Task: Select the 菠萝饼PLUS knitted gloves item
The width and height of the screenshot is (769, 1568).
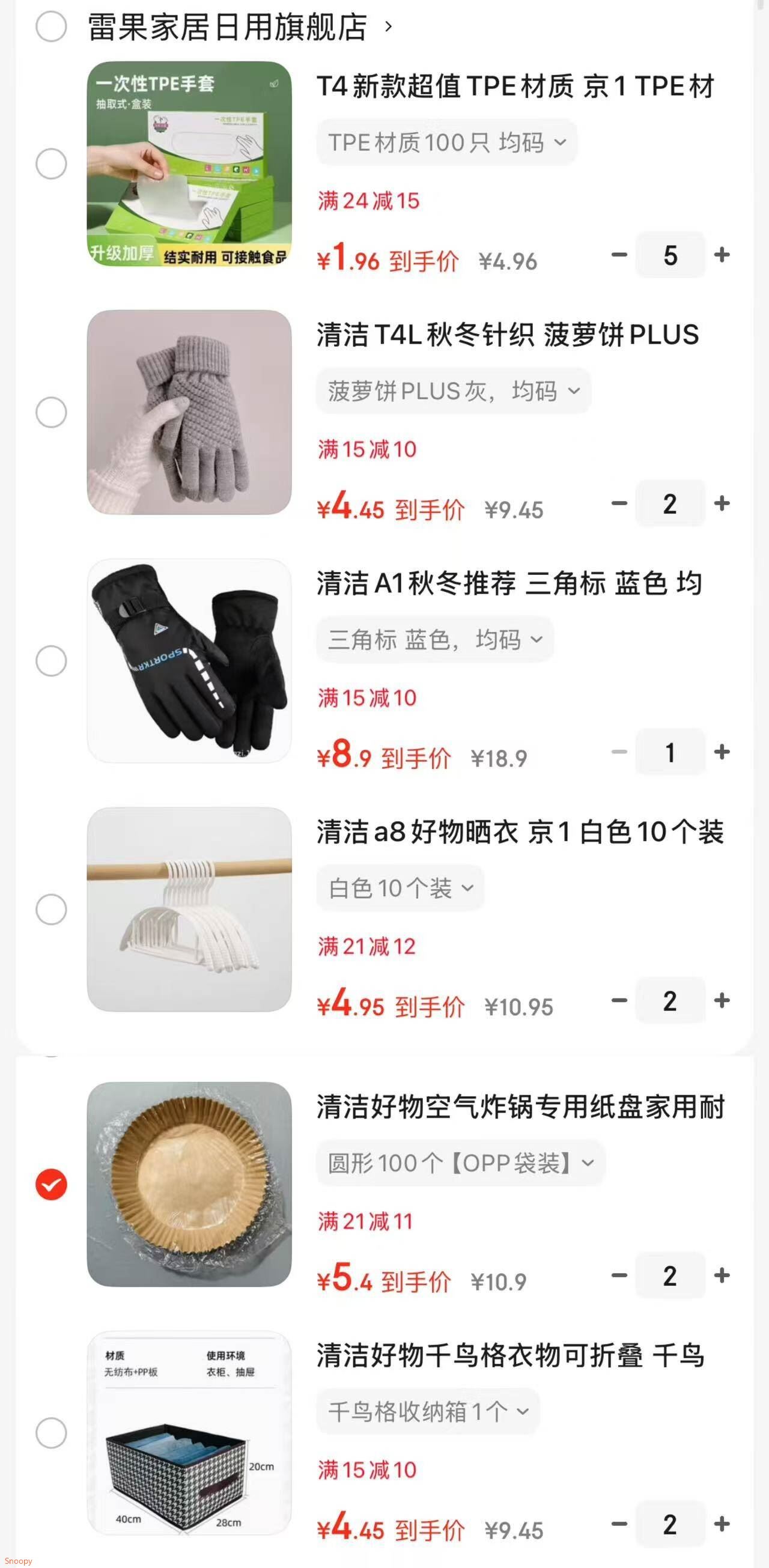Action: click(x=51, y=412)
